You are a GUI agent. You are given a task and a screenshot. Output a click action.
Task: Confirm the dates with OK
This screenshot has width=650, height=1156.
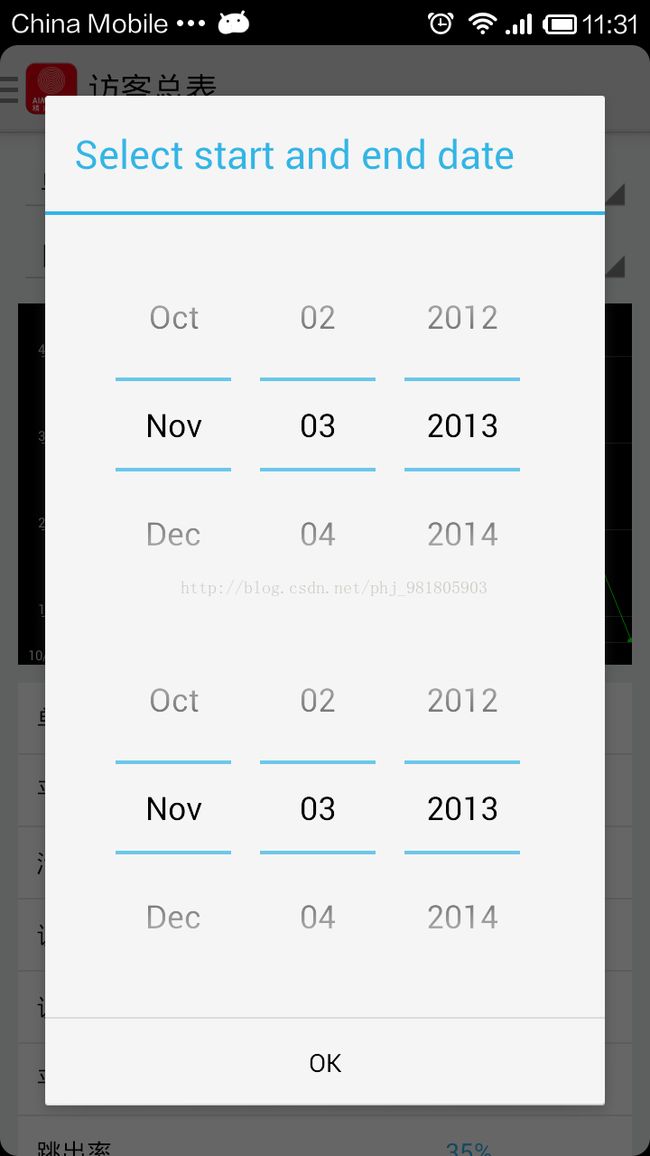(325, 1062)
